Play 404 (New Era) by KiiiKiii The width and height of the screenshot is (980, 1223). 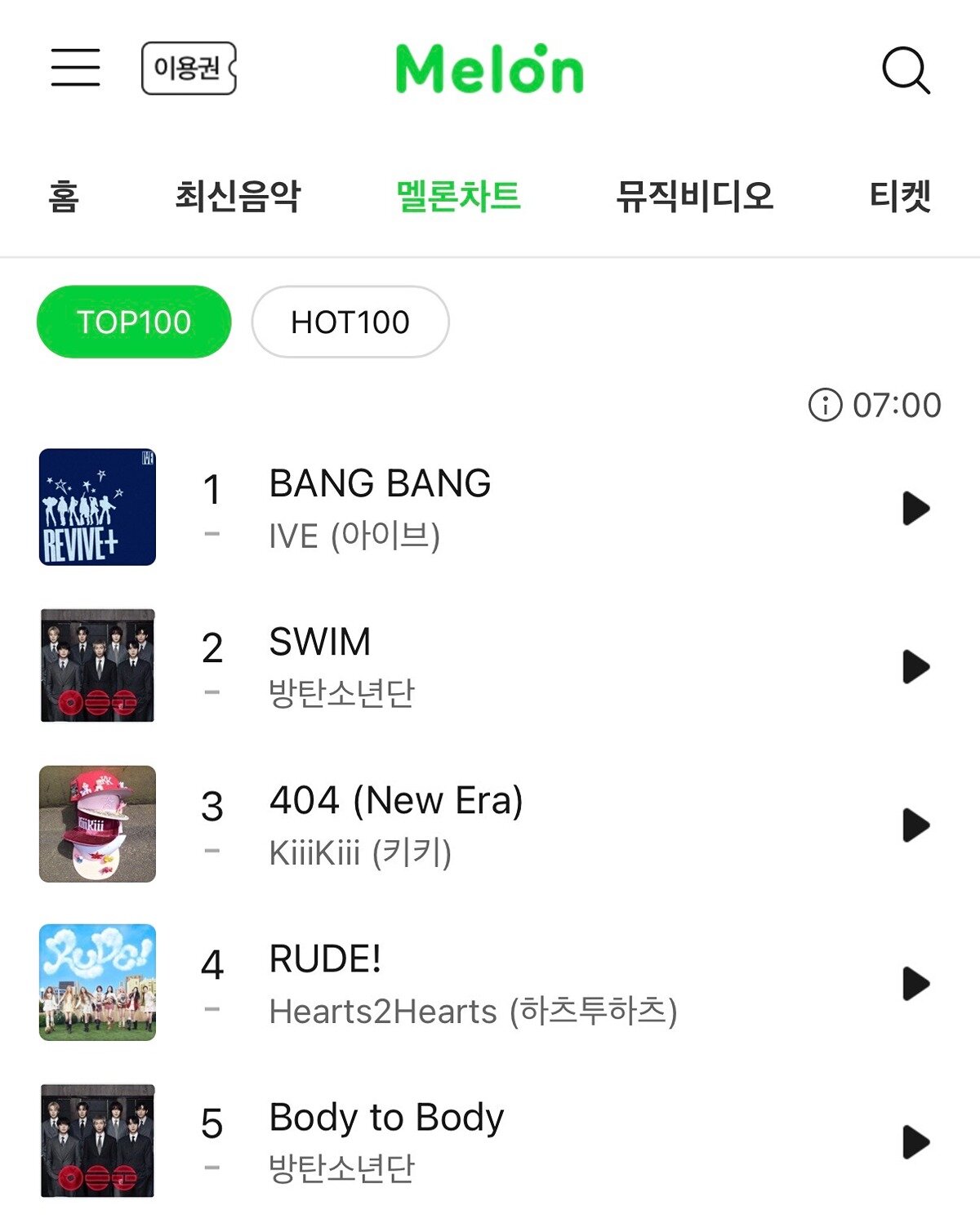[915, 825]
